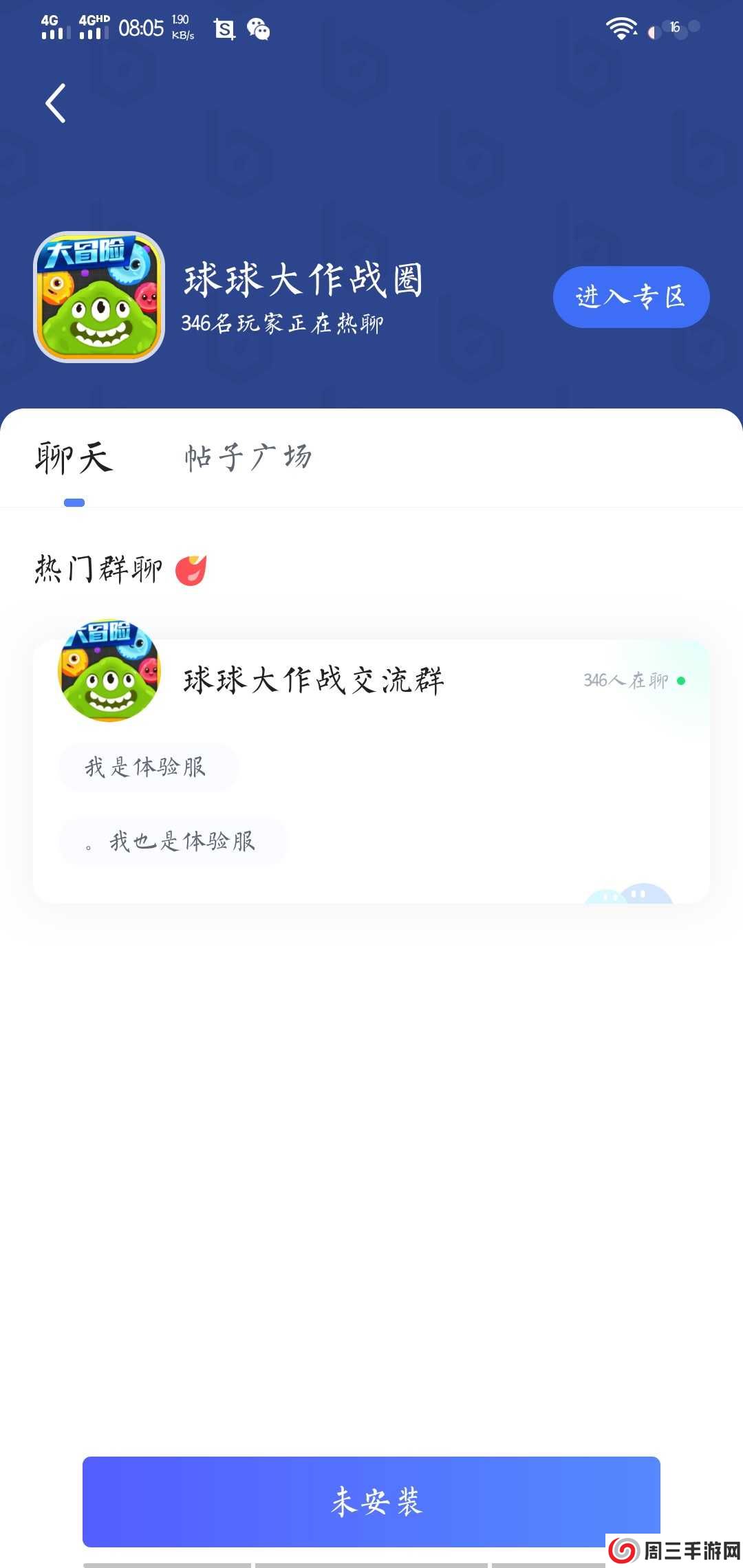This screenshot has width=743, height=1568.
Task: Open the 球球大作战交流群 group chat card
Action: 371,770
